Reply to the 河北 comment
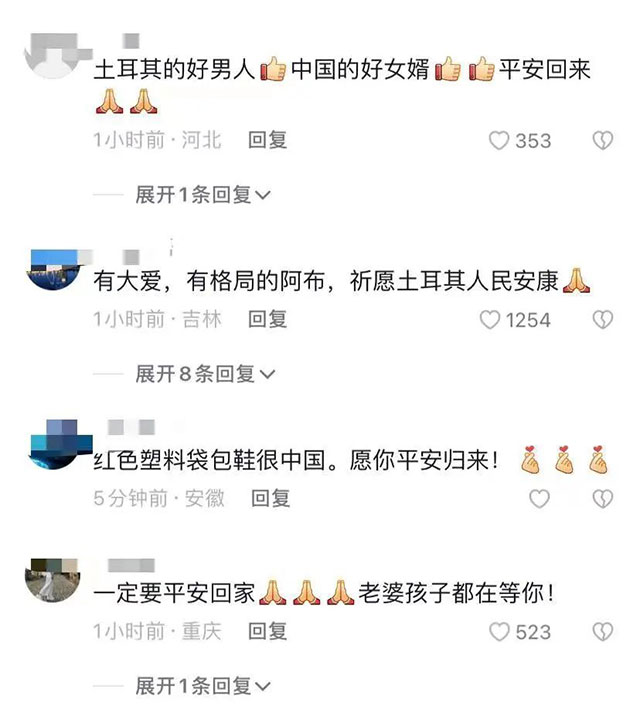The width and height of the screenshot is (640, 720). point(267,140)
